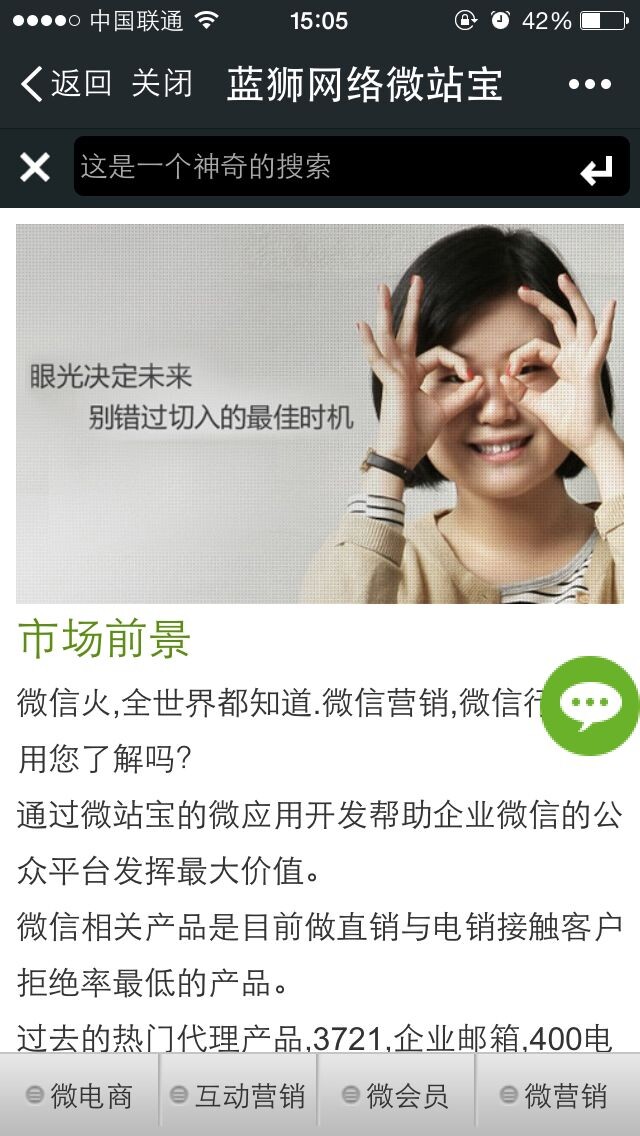The image size is (640, 1136).
Task: Go back with the 返回 button
Action: click(x=66, y=84)
